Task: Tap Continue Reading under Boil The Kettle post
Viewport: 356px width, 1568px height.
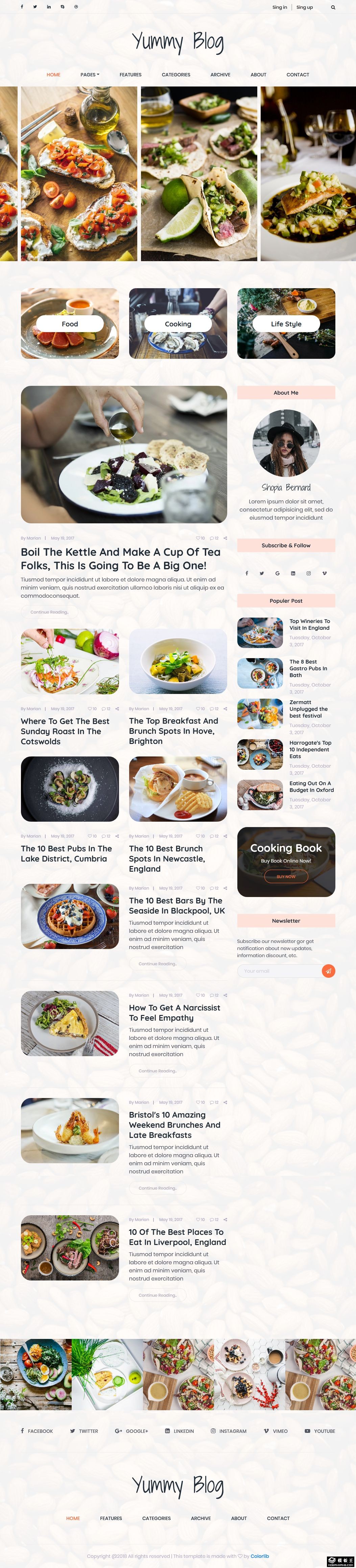Action: [49, 612]
